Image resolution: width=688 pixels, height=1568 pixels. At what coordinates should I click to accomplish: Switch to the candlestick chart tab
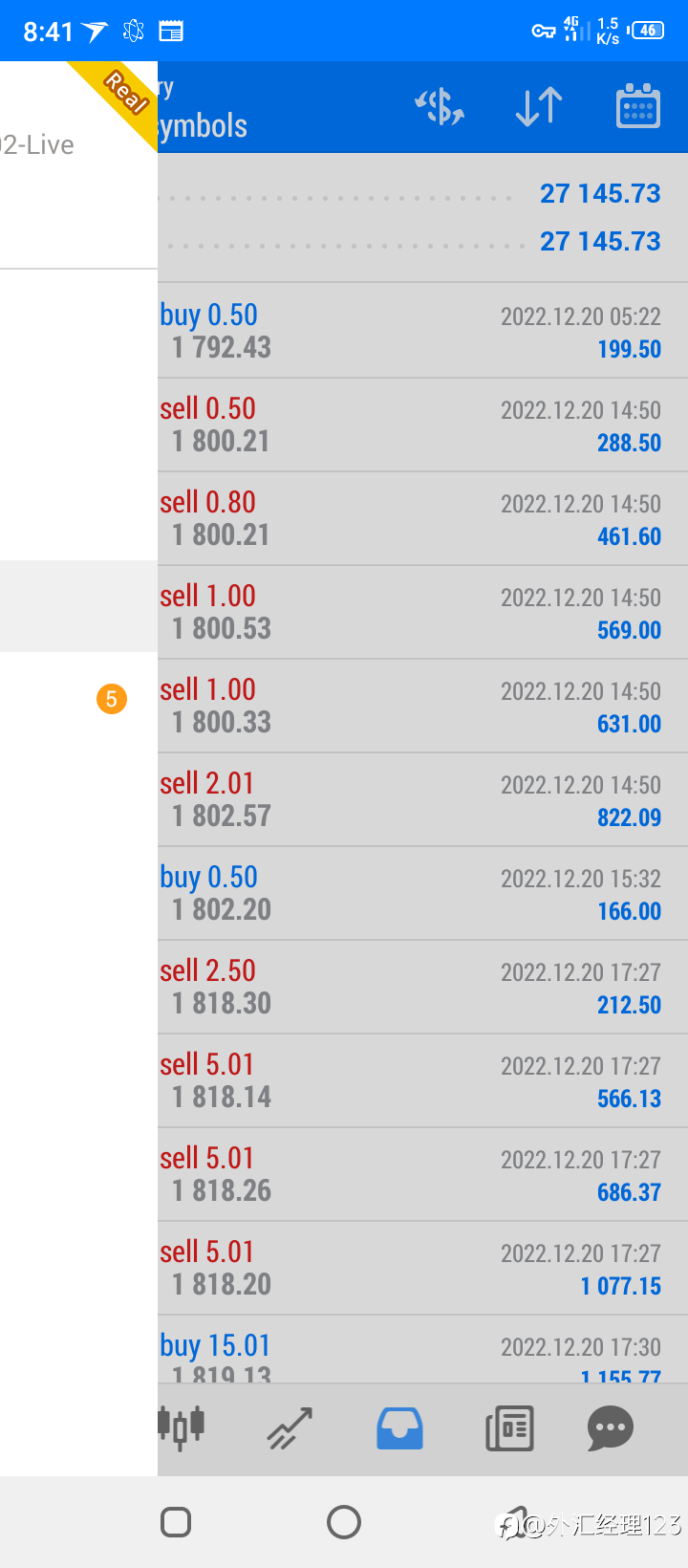182,1428
